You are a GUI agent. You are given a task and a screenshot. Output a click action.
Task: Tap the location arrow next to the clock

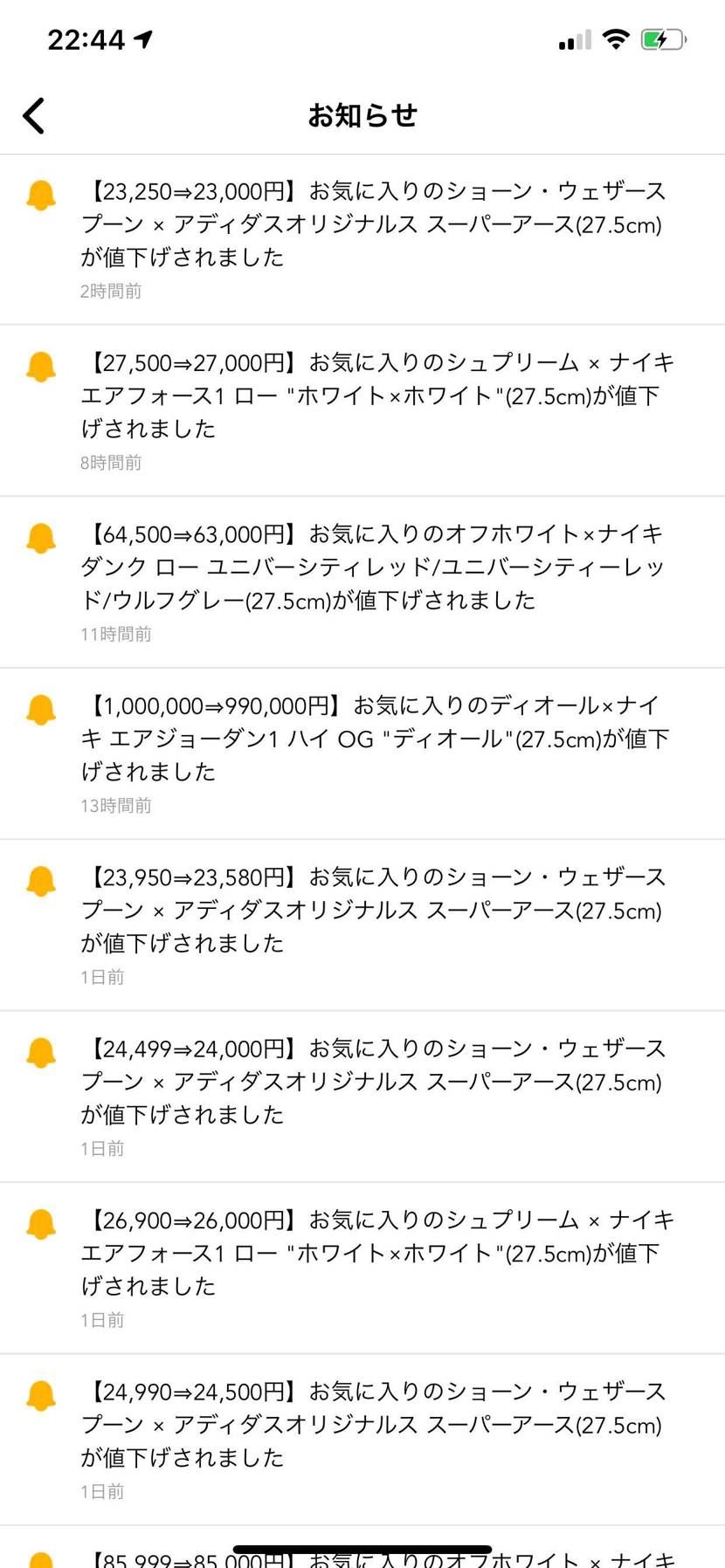pyautogui.click(x=142, y=38)
